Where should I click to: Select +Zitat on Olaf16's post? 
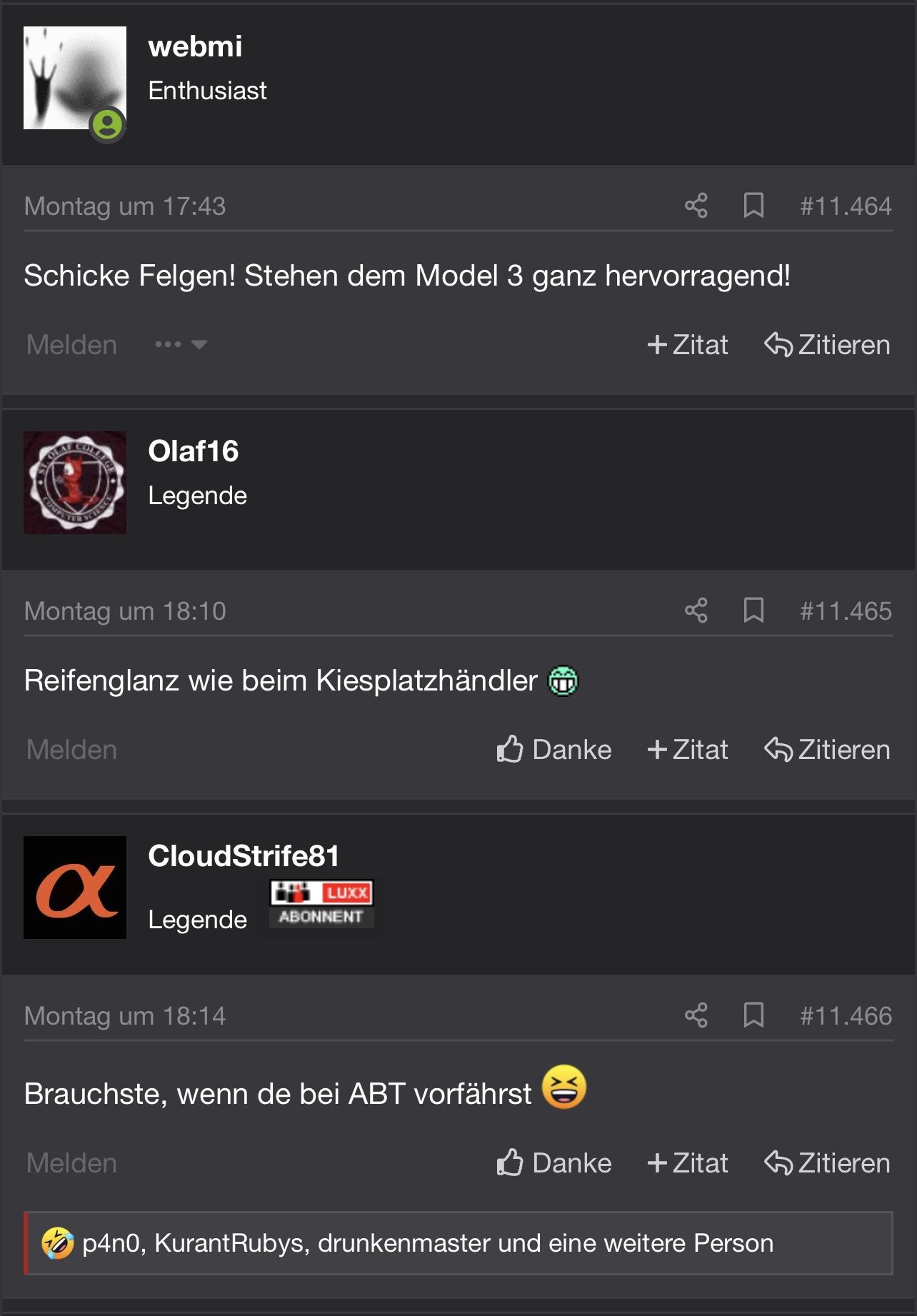click(687, 750)
